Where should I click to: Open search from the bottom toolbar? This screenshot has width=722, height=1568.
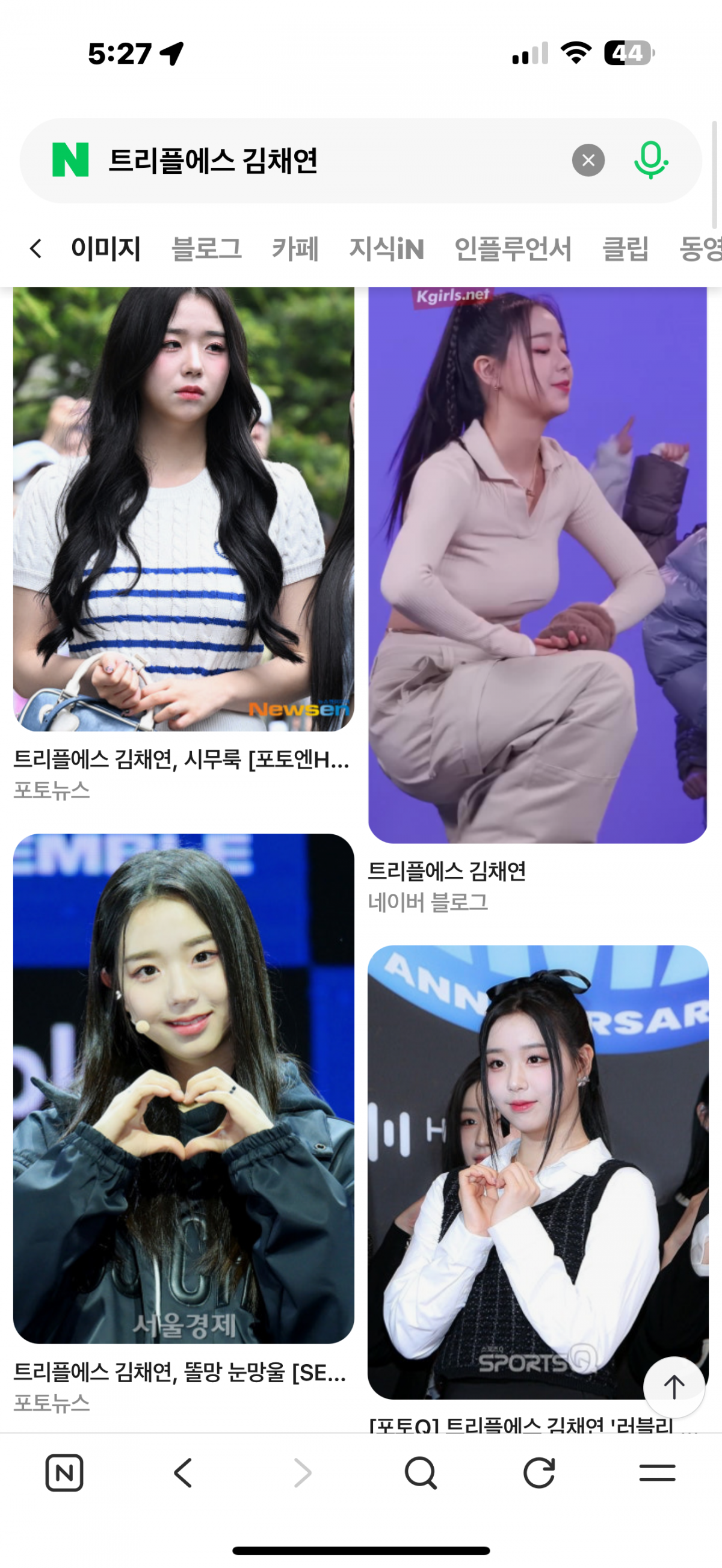point(420,1473)
